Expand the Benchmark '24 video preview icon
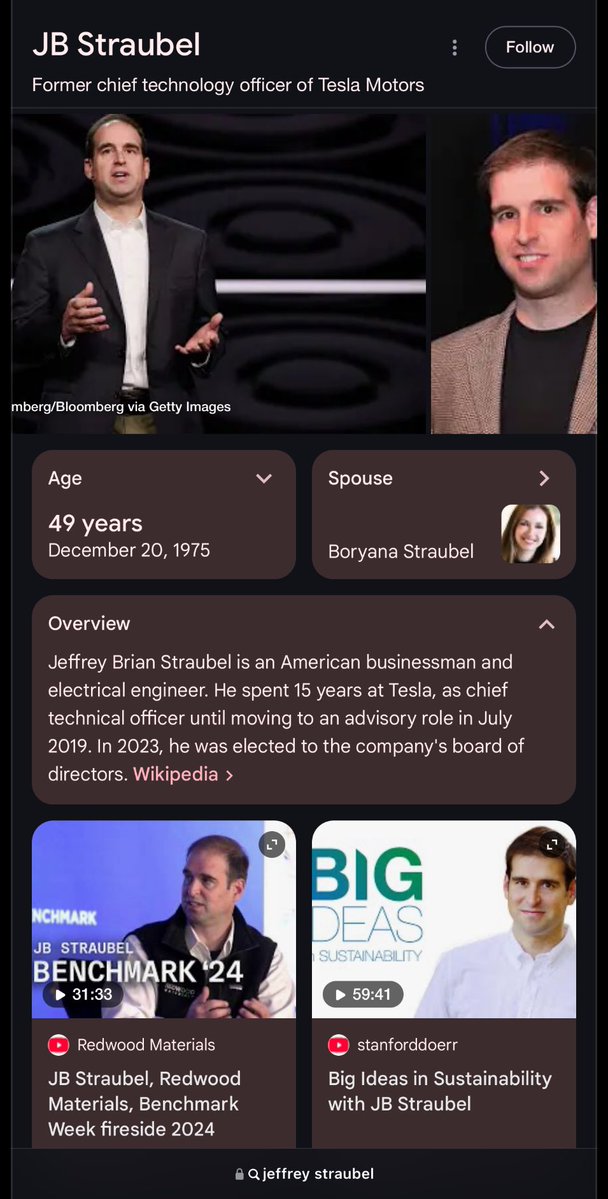Image resolution: width=608 pixels, height=1199 pixels. (x=272, y=845)
